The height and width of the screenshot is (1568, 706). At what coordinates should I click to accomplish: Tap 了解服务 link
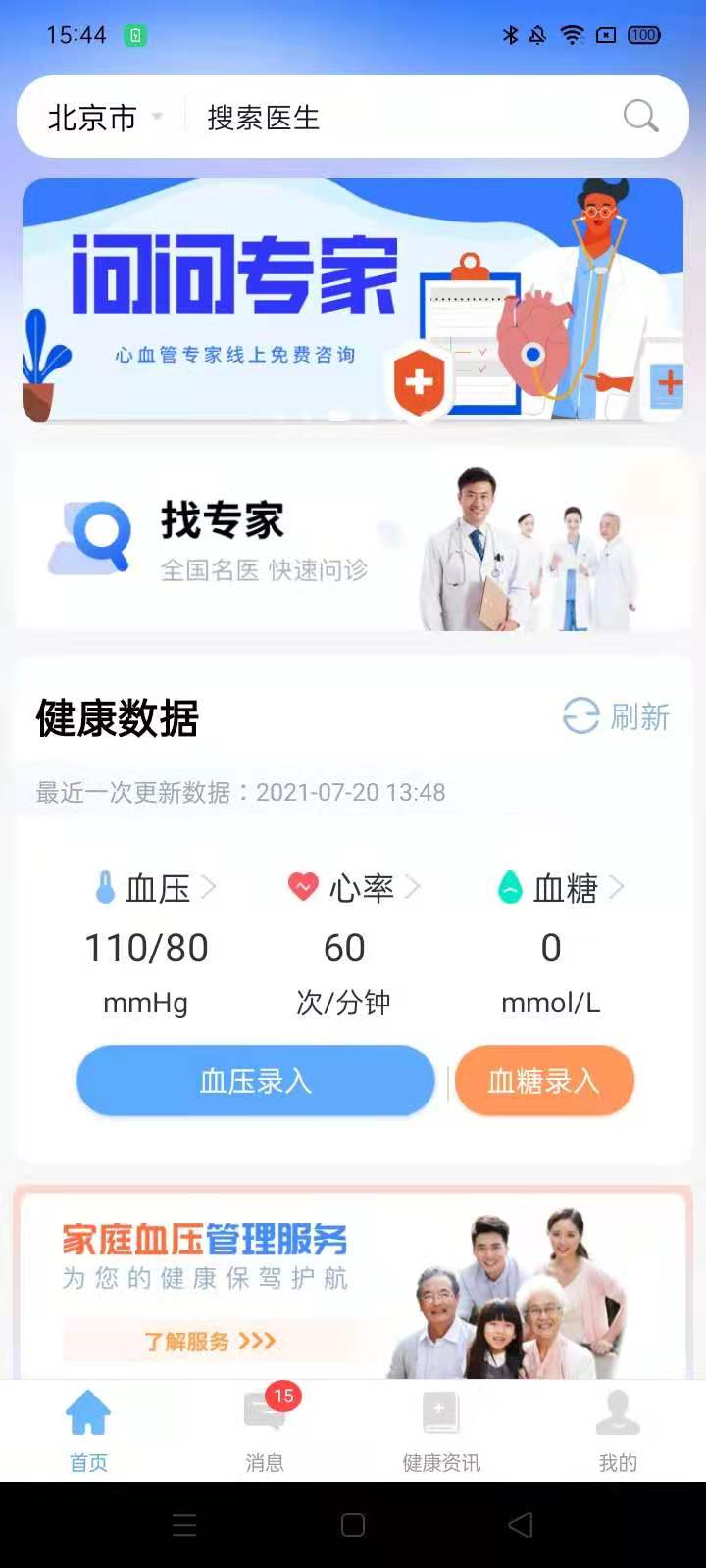(x=209, y=1341)
